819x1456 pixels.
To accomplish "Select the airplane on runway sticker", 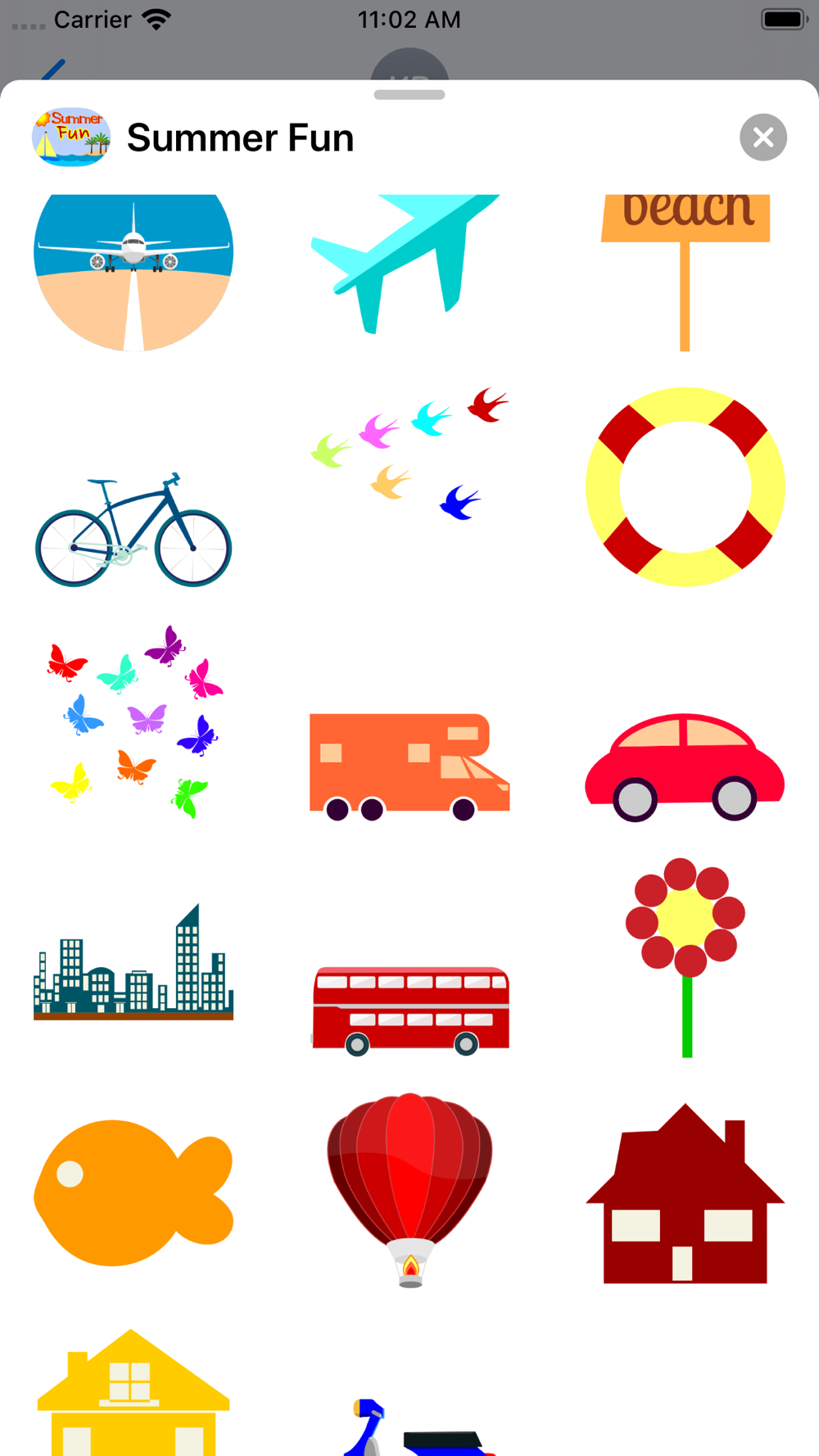I will tap(133, 273).
